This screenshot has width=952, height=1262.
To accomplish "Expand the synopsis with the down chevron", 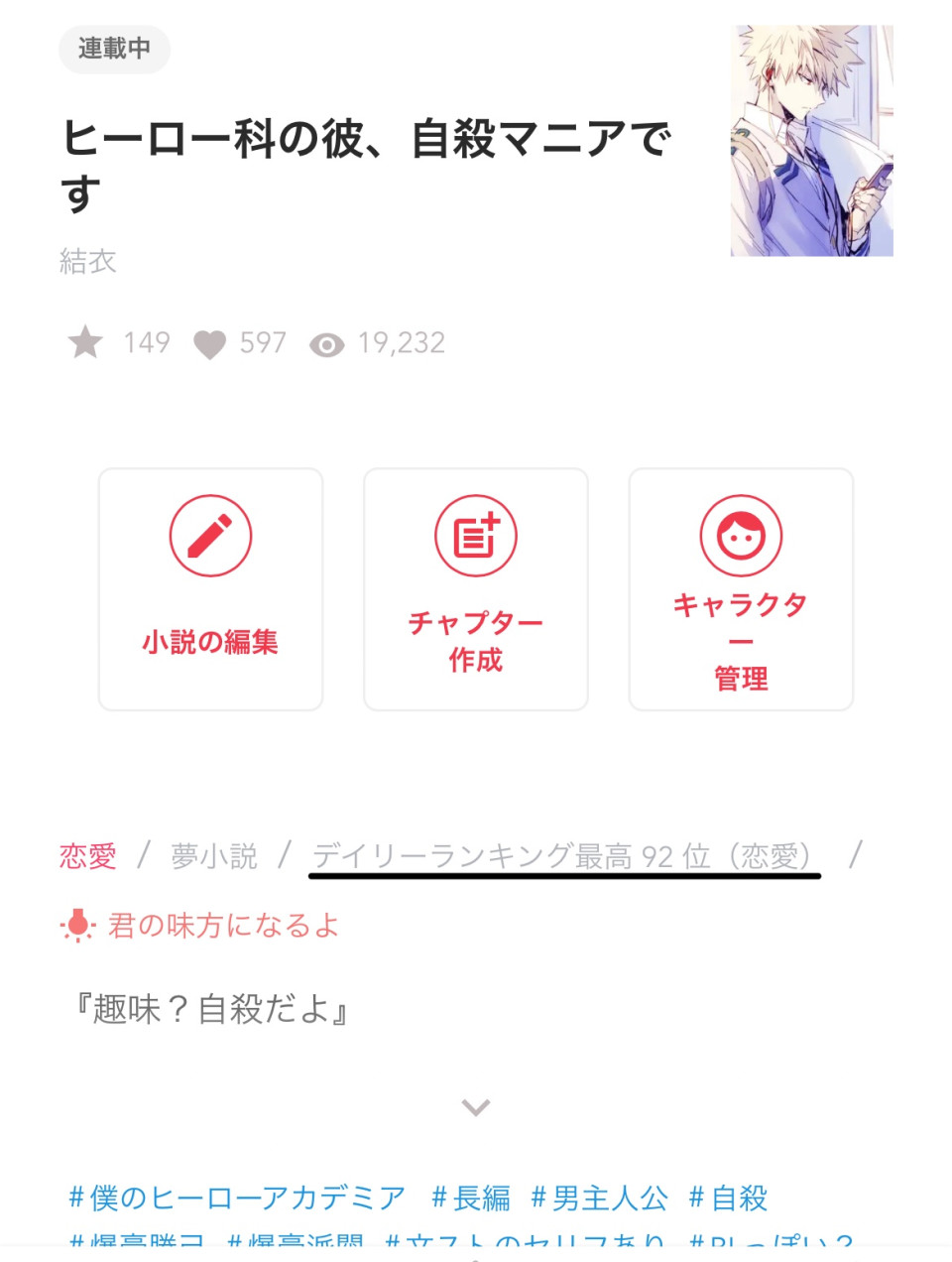I will tap(475, 1105).
